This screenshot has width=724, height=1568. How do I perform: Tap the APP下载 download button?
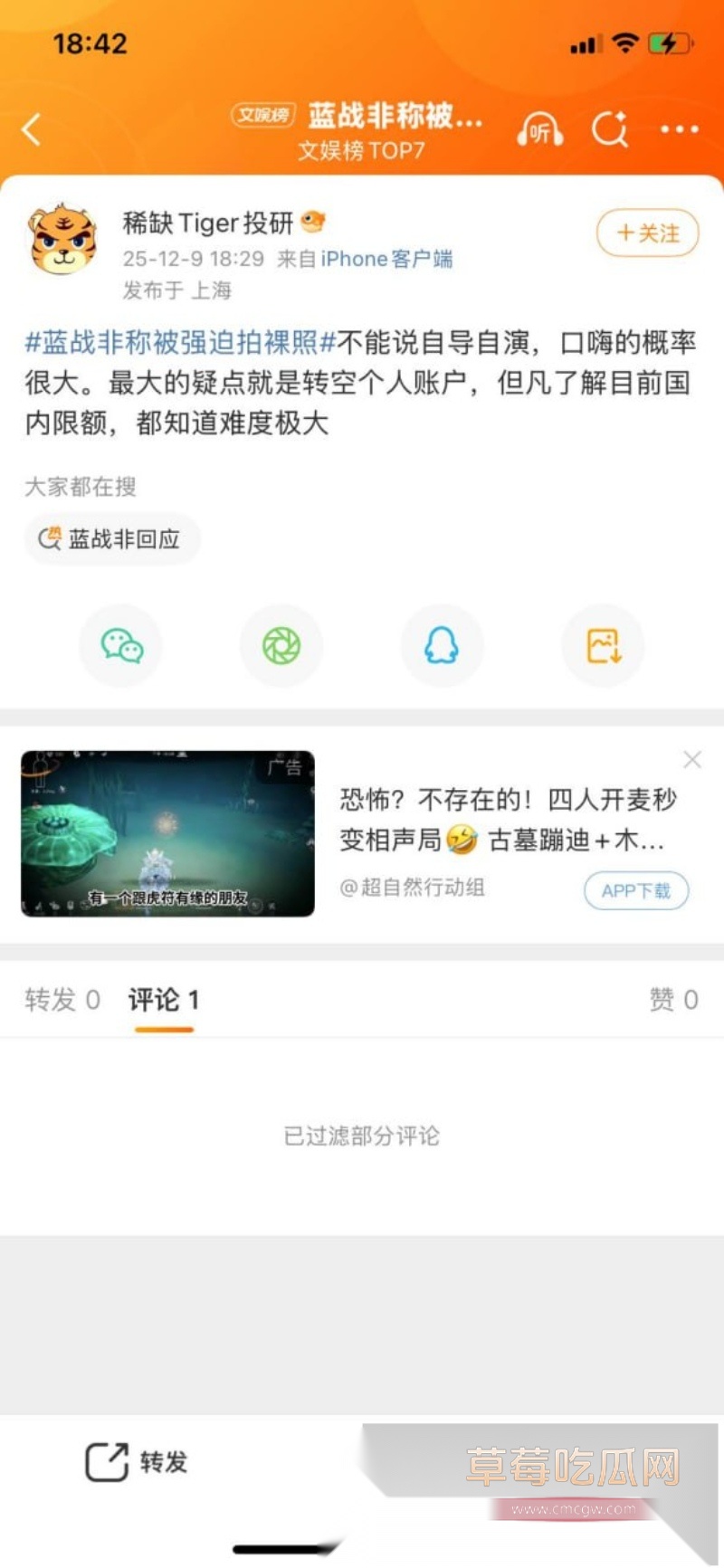coord(636,890)
